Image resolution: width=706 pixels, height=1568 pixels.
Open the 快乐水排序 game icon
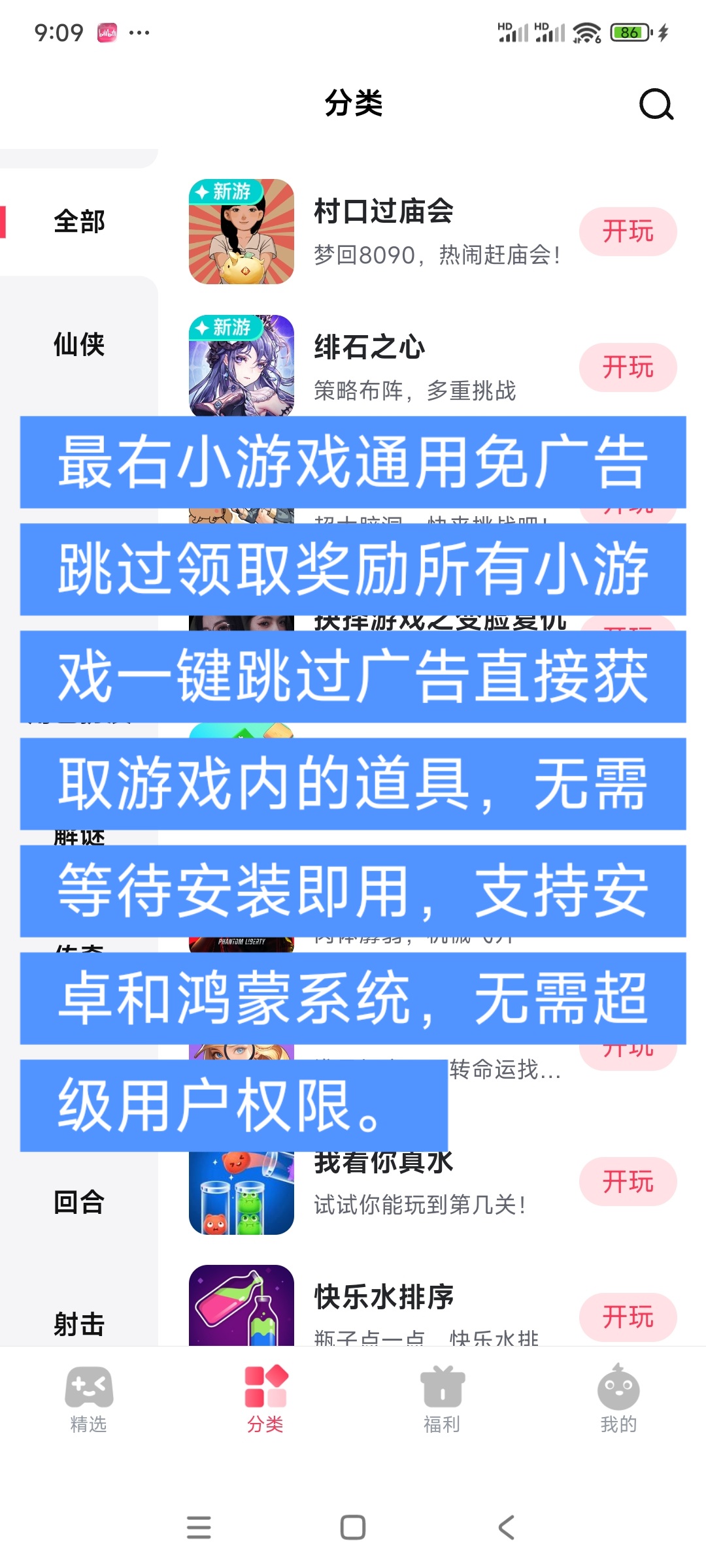(241, 1305)
